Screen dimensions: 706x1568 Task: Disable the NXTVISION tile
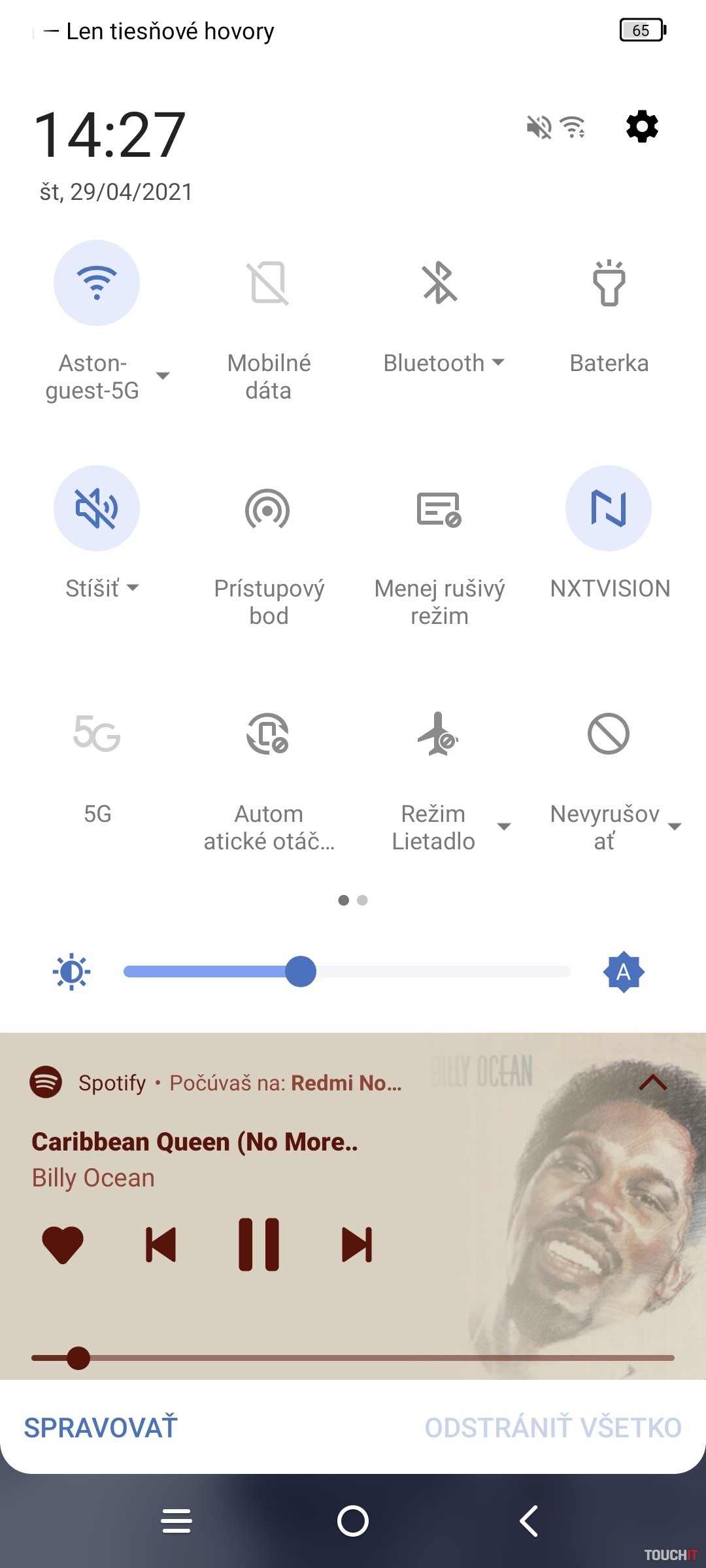pos(609,508)
